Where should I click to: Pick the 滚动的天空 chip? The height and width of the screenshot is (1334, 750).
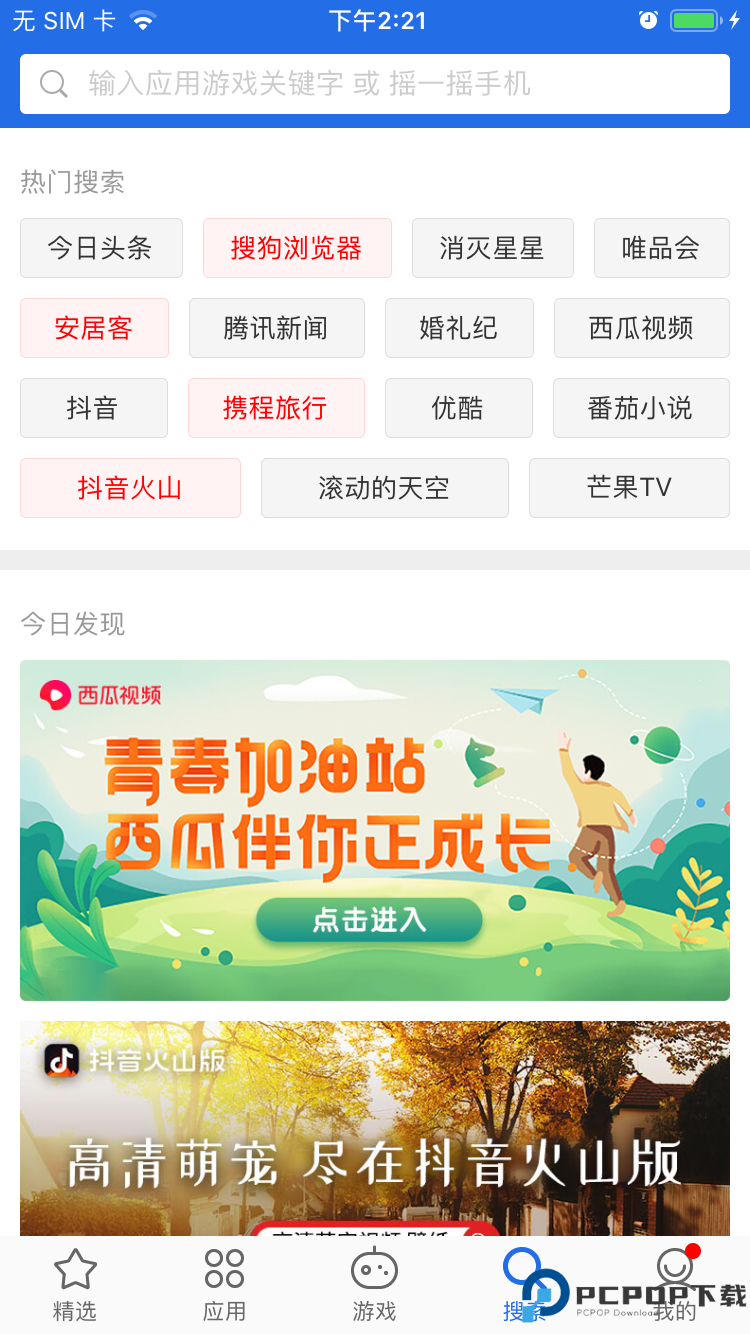[384, 488]
